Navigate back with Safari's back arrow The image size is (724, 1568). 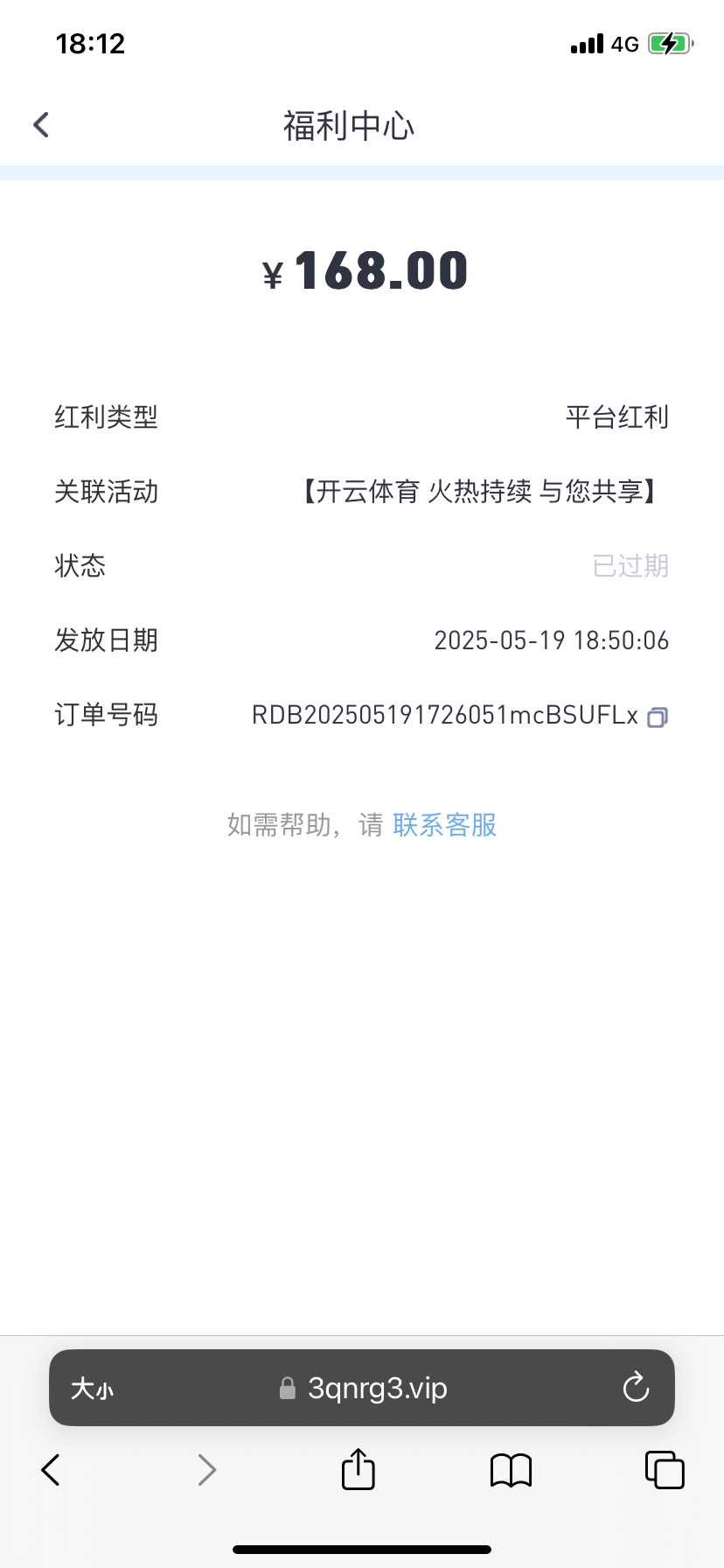[50, 1469]
